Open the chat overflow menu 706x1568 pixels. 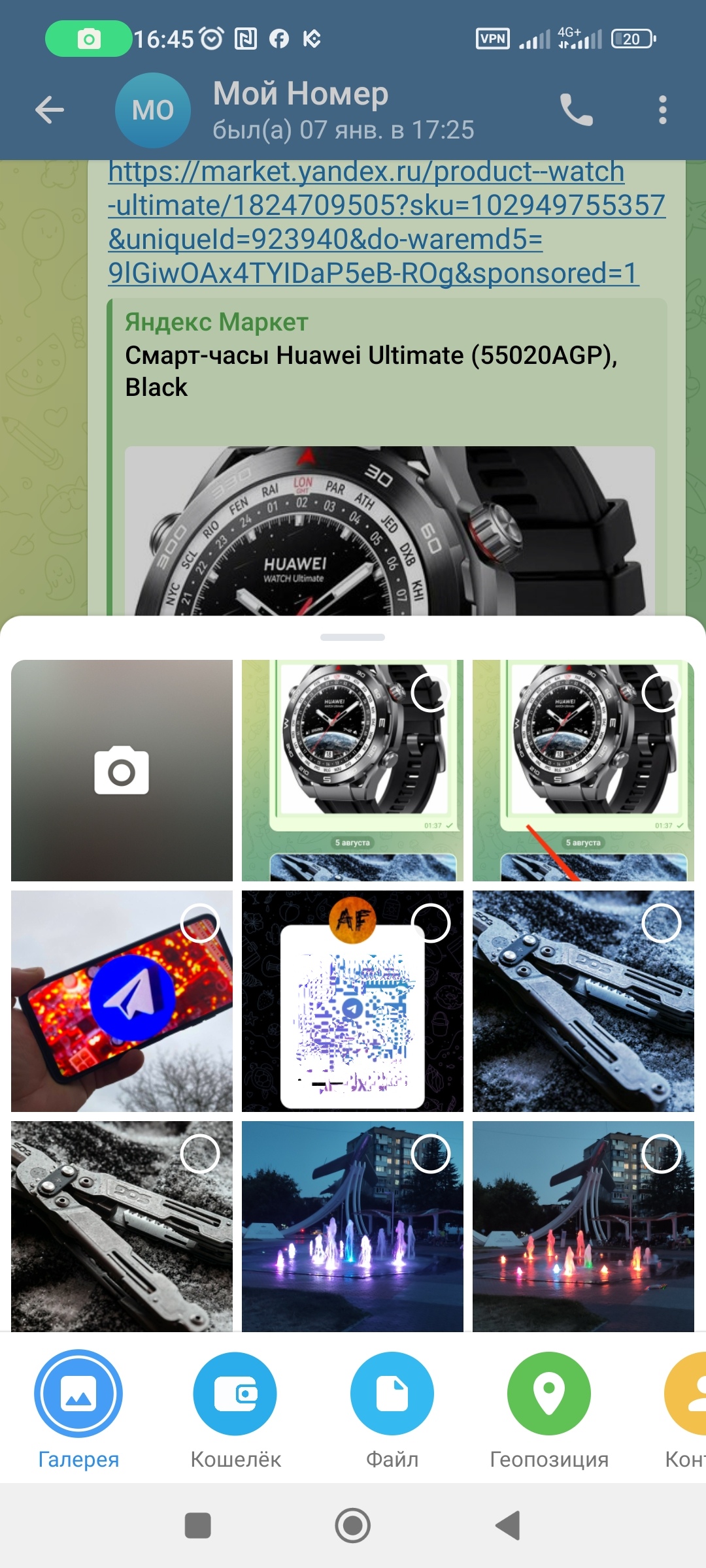[x=662, y=110]
